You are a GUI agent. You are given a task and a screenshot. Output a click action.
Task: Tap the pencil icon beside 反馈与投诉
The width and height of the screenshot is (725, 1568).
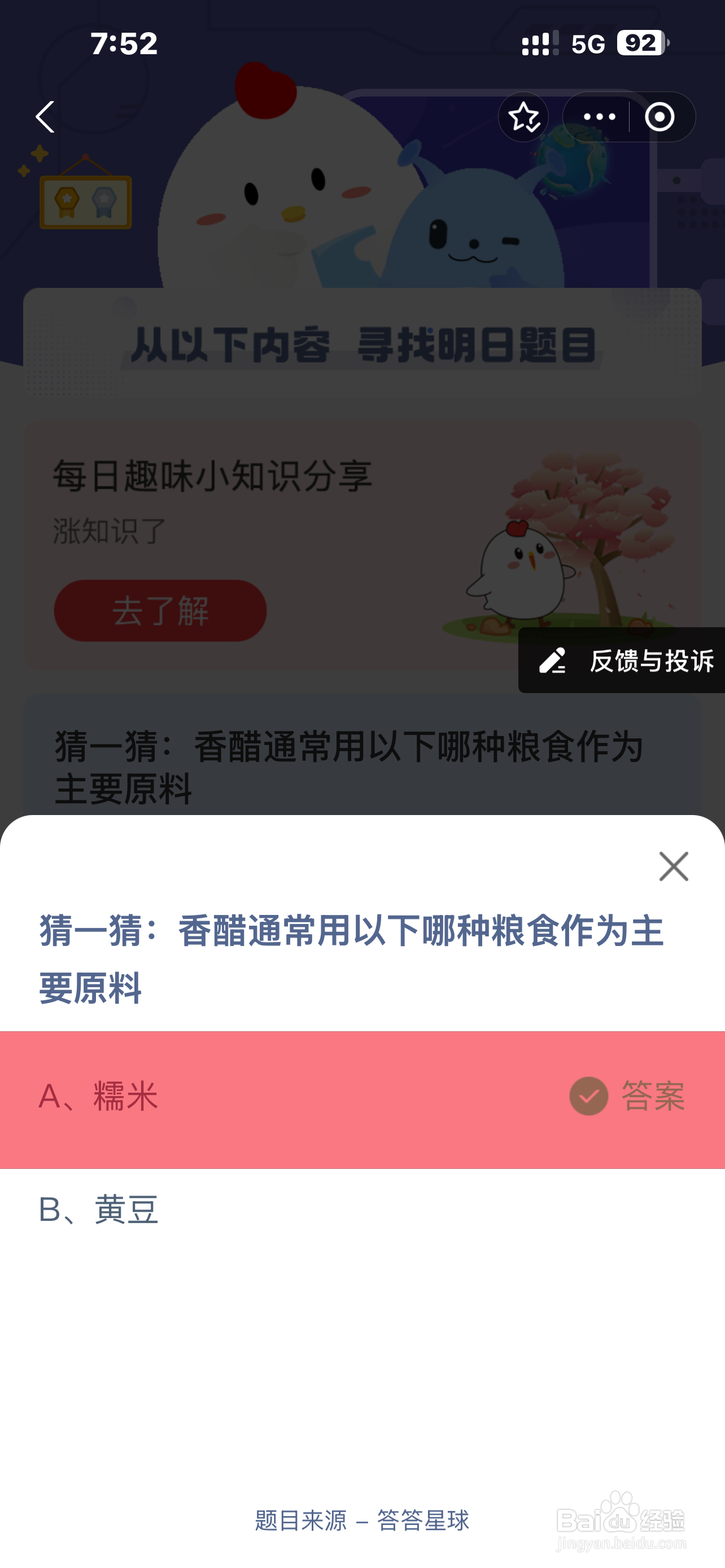[x=553, y=662]
